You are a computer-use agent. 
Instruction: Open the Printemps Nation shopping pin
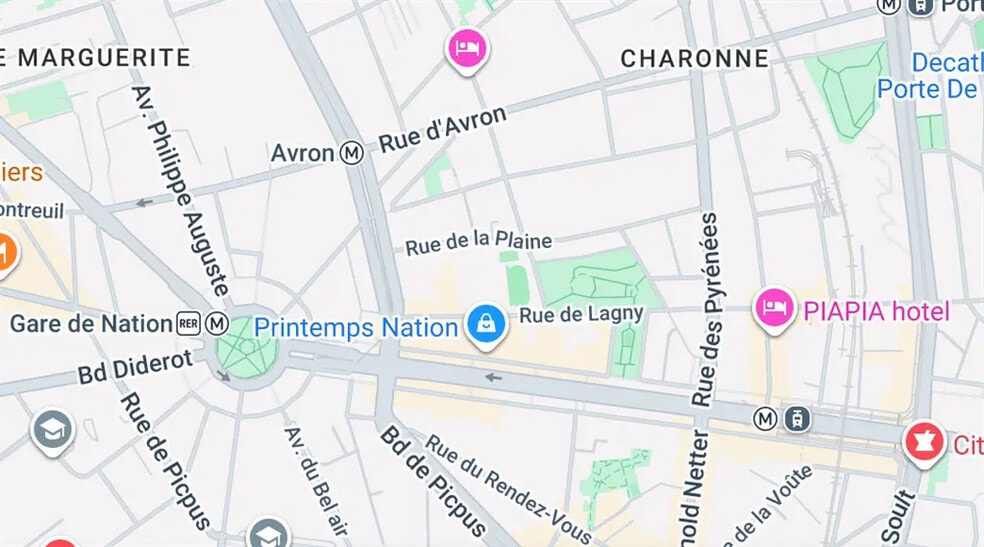pos(485,325)
